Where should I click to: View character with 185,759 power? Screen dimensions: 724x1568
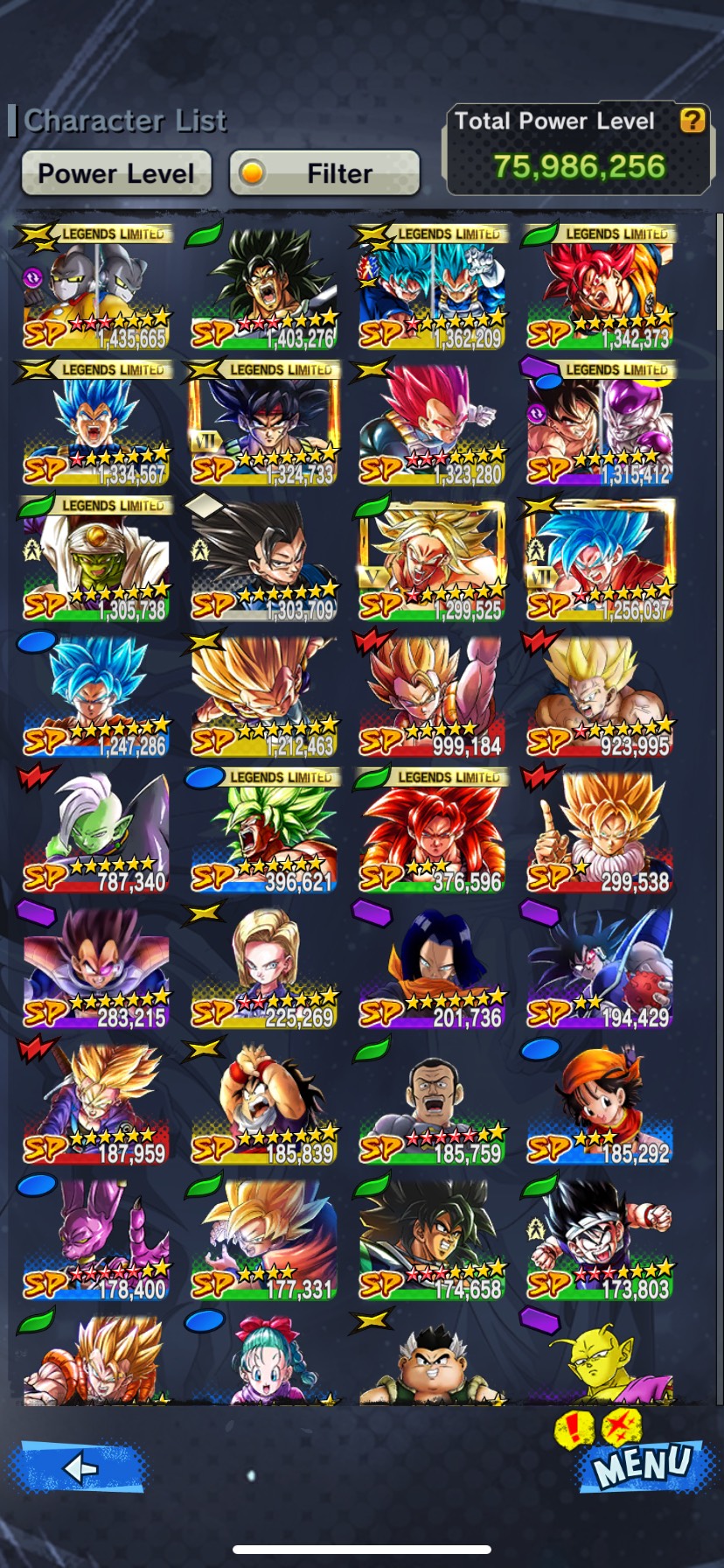(x=431, y=1102)
